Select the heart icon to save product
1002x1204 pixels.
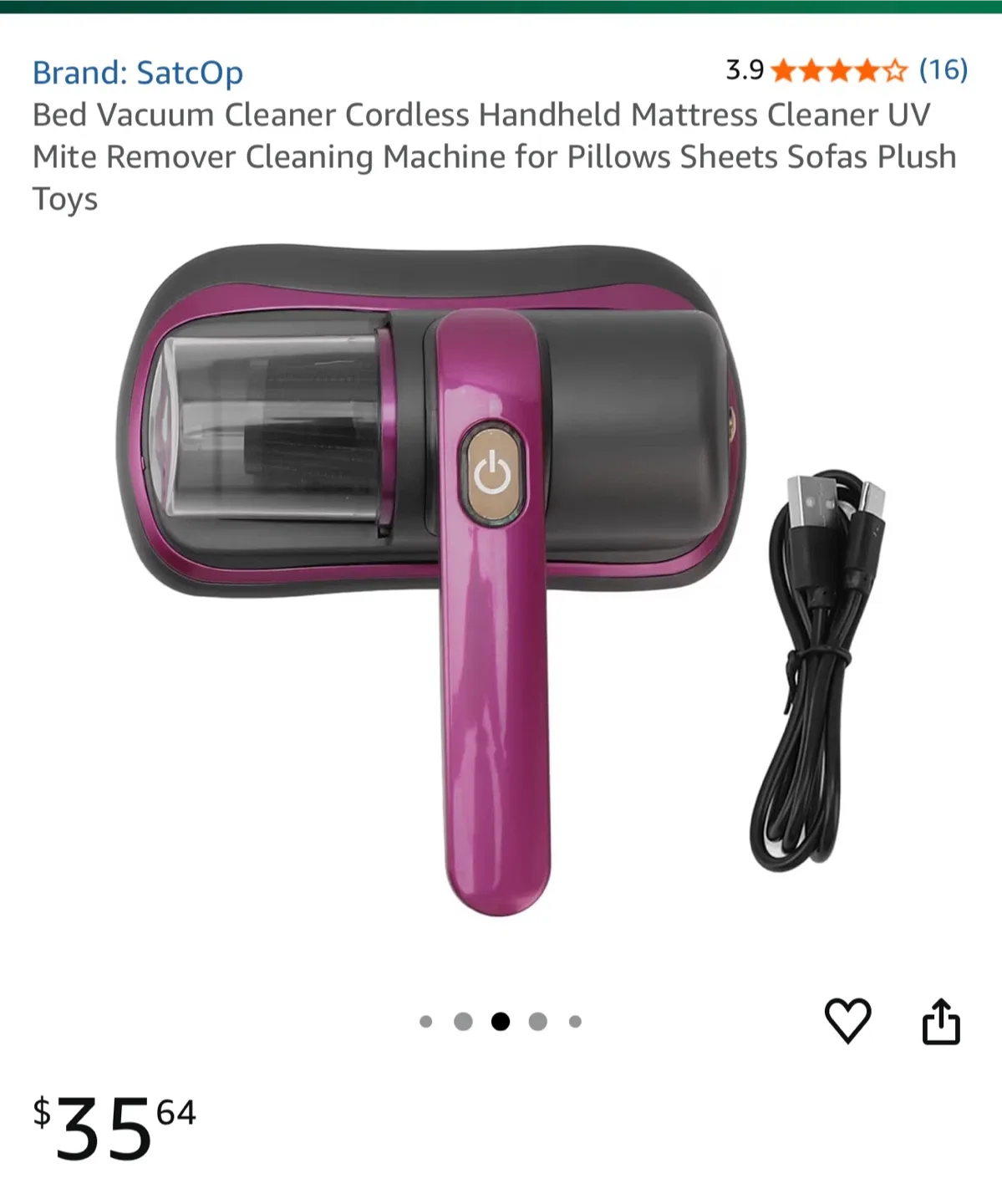847,1021
